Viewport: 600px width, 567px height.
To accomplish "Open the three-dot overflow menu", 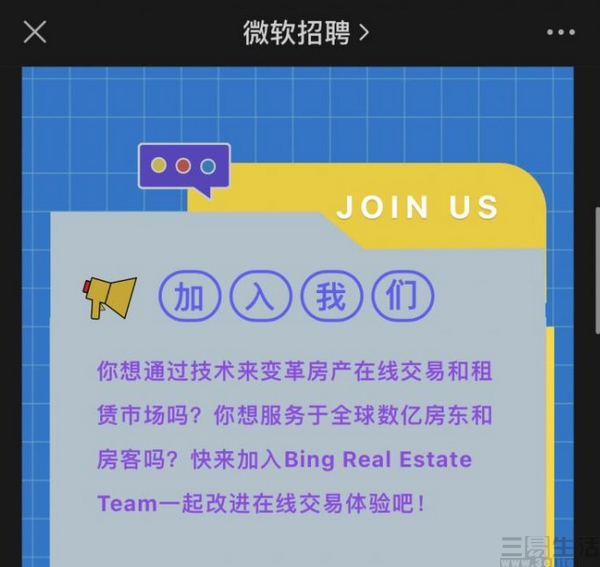I will 561,33.
